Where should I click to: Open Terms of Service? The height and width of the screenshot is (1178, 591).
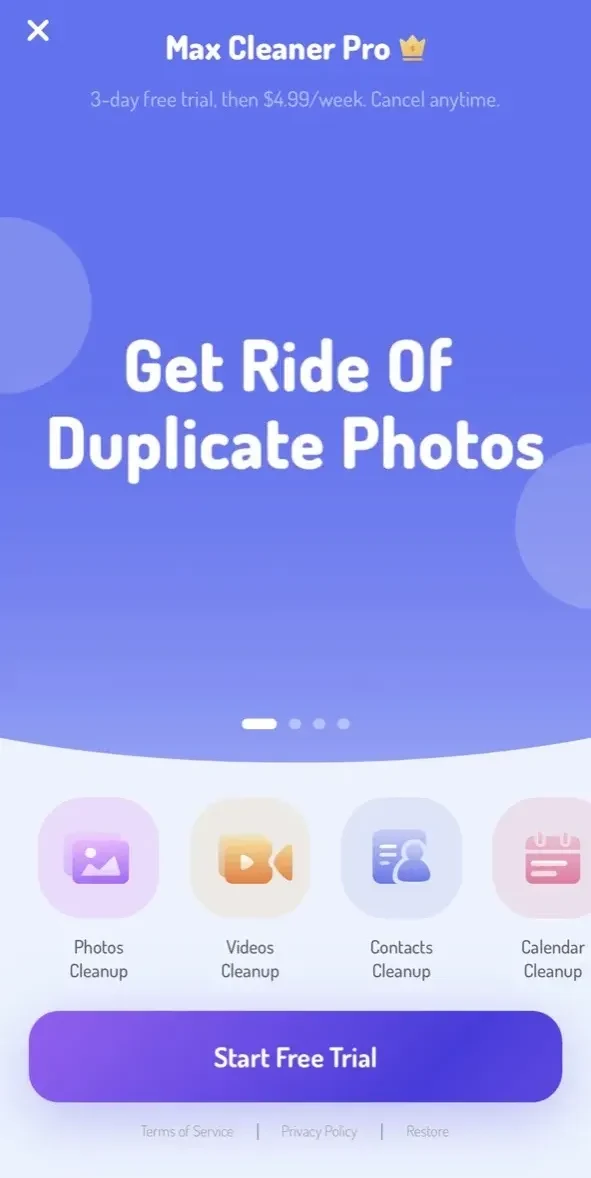tap(187, 1131)
